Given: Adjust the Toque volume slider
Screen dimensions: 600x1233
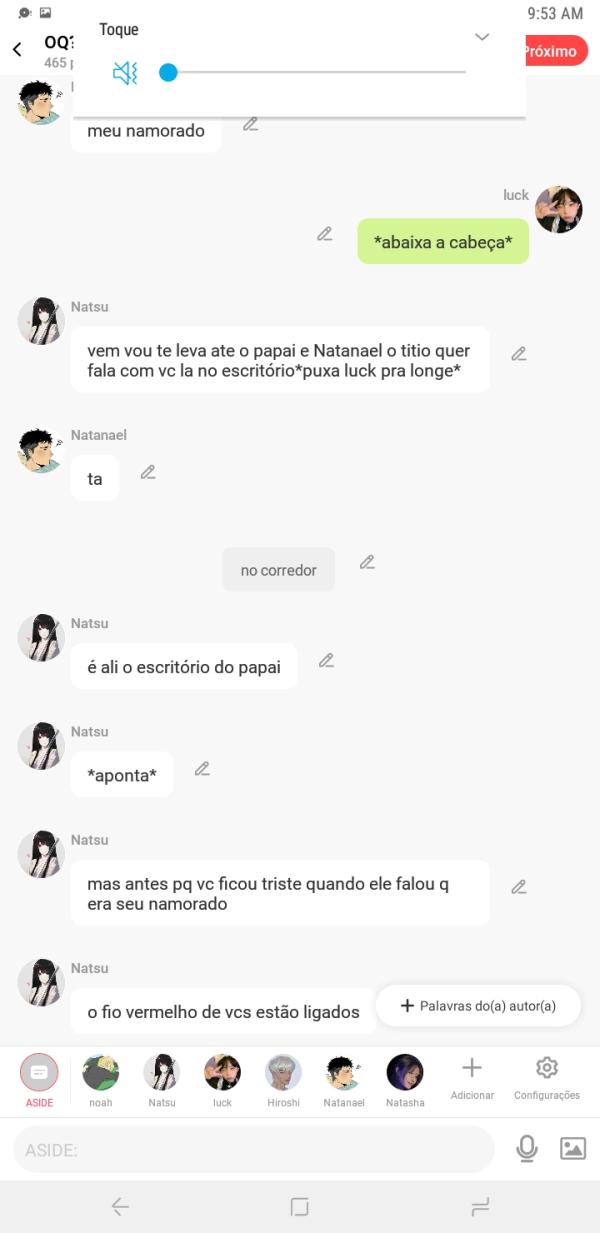Looking at the screenshot, I should click(168, 72).
